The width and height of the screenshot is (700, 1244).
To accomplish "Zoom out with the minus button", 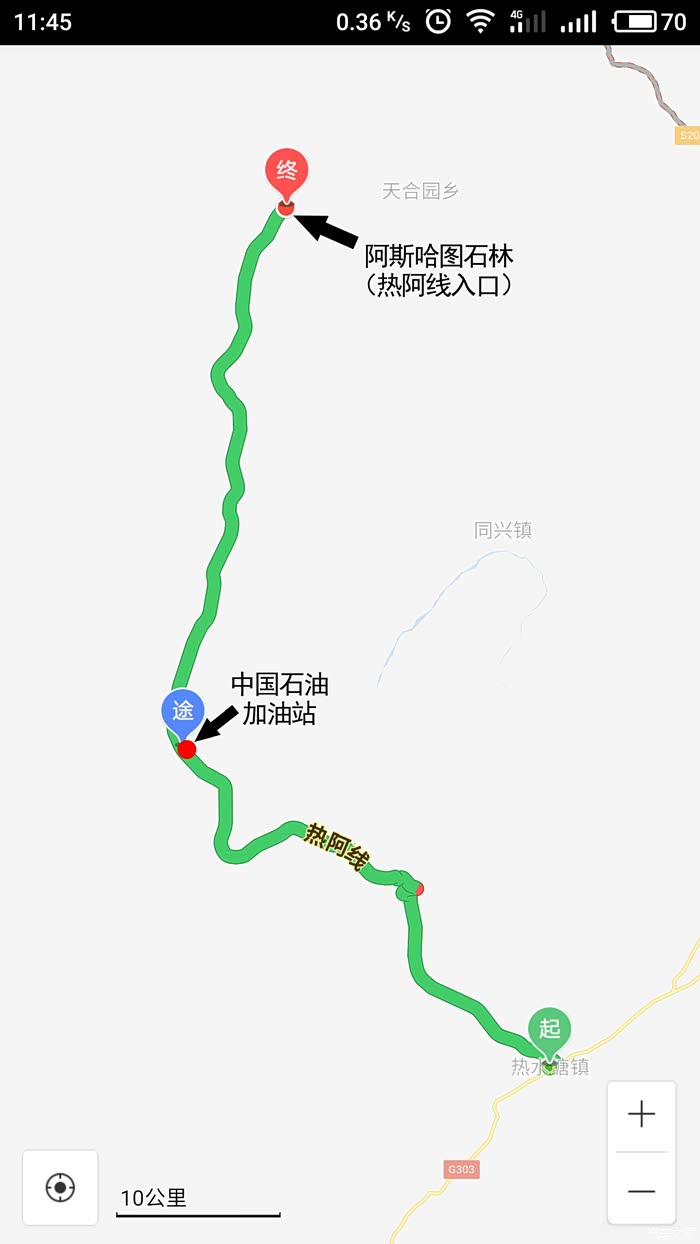I will 641,1190.
